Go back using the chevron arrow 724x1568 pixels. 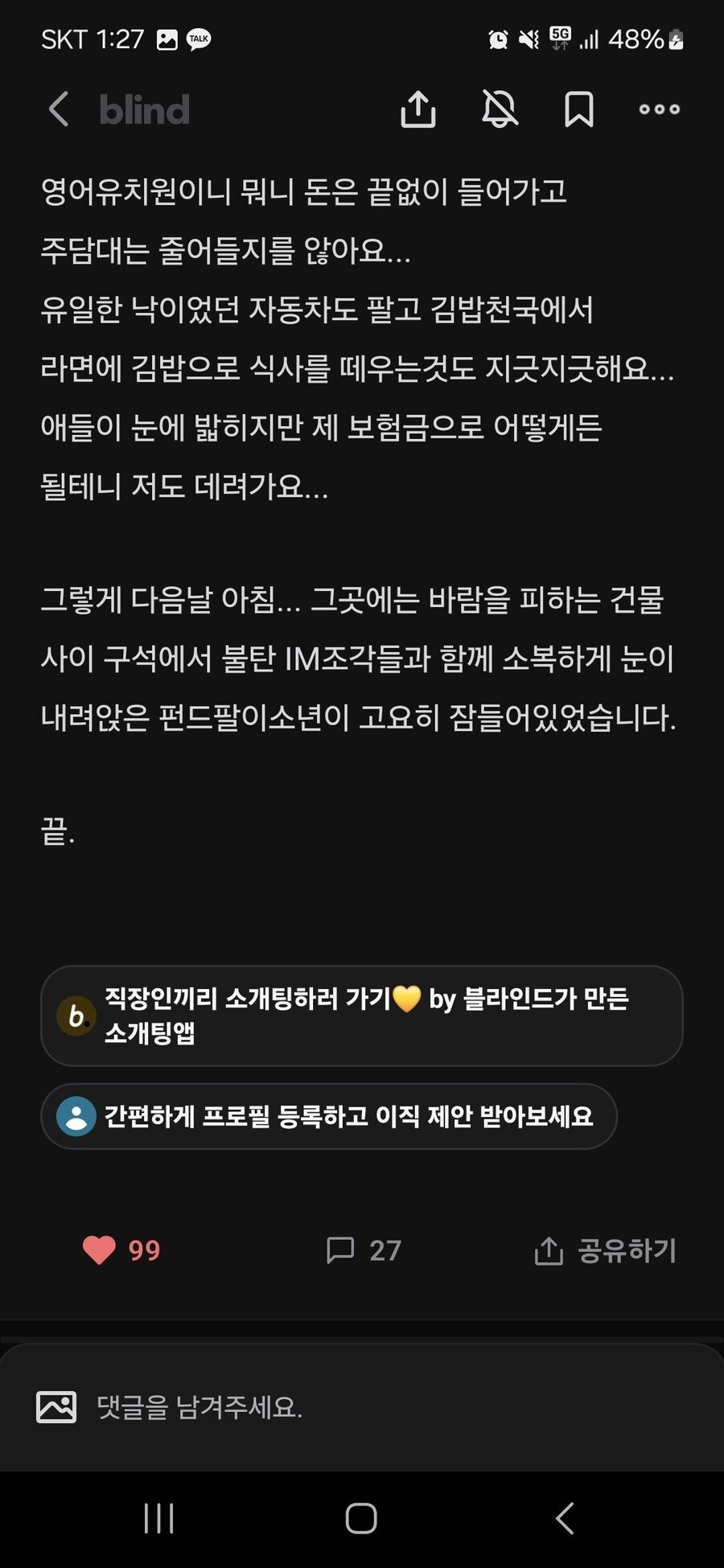[58, 110]
